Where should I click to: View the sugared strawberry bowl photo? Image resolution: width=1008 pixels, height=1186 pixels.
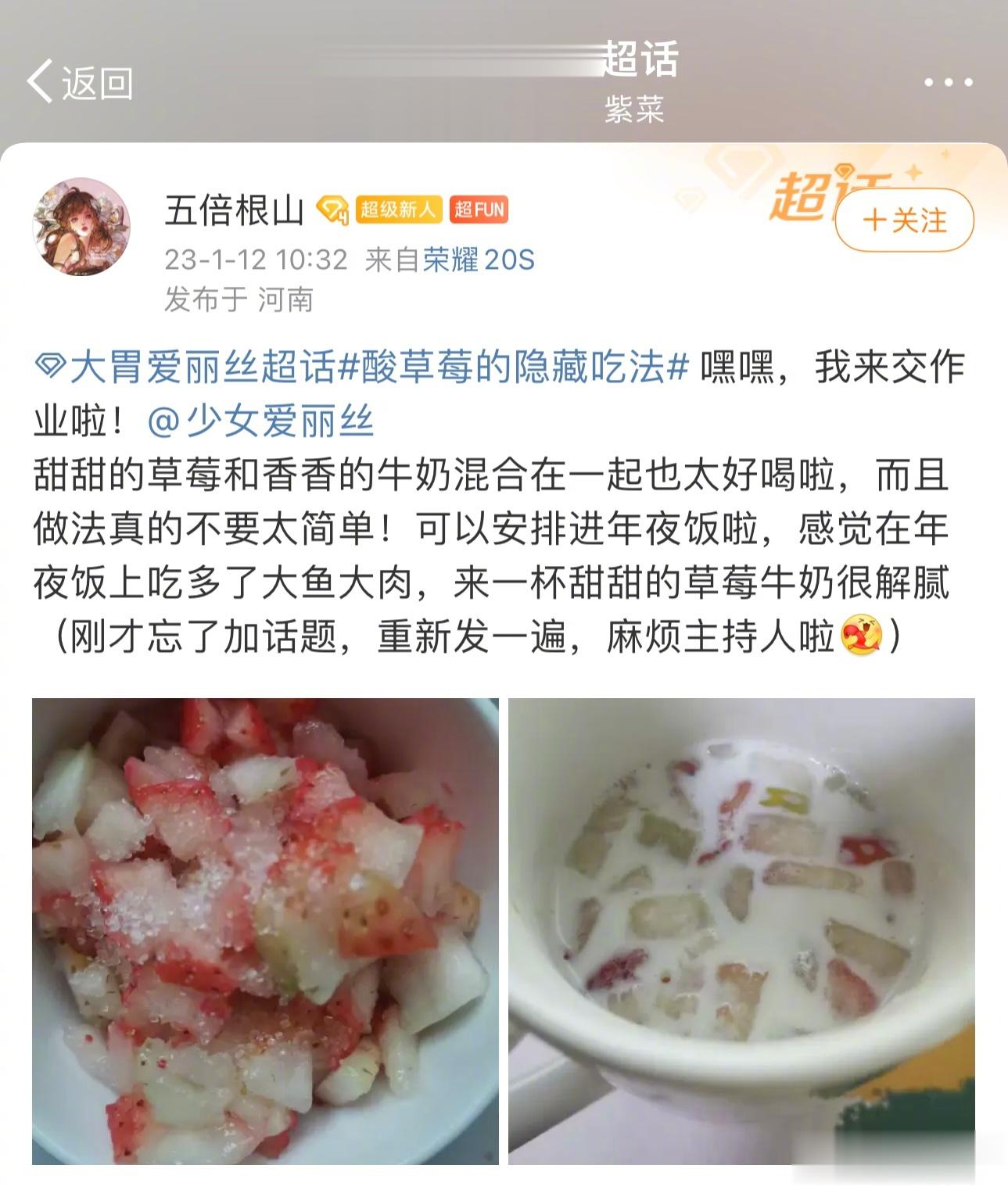pyautogui.click(x=265, y=930)
